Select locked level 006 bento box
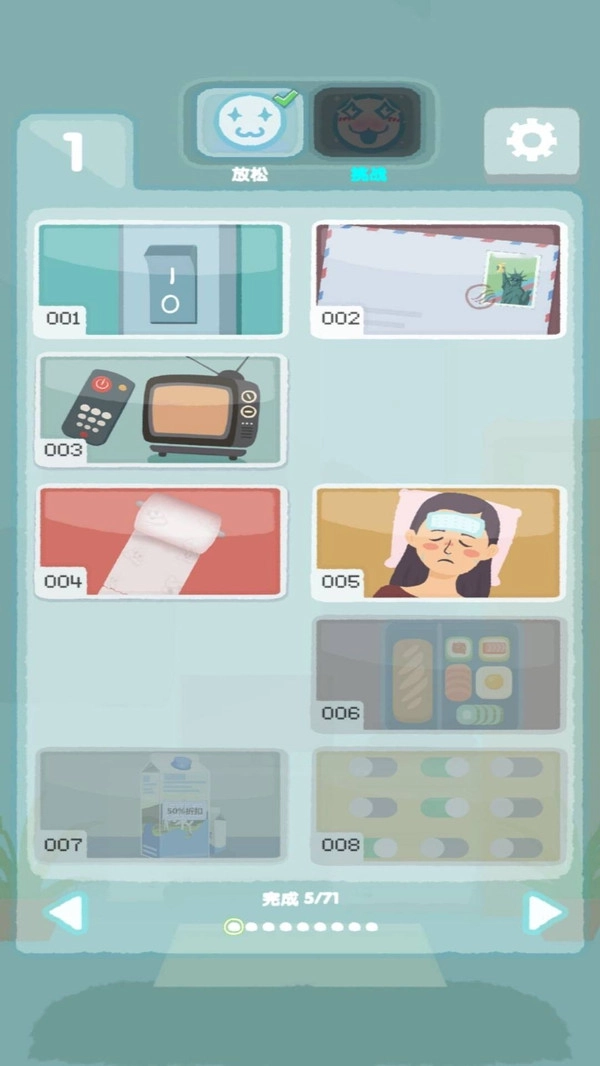Image resolution: width=600 pixels, height=1066 pixels. pos(439,674)
